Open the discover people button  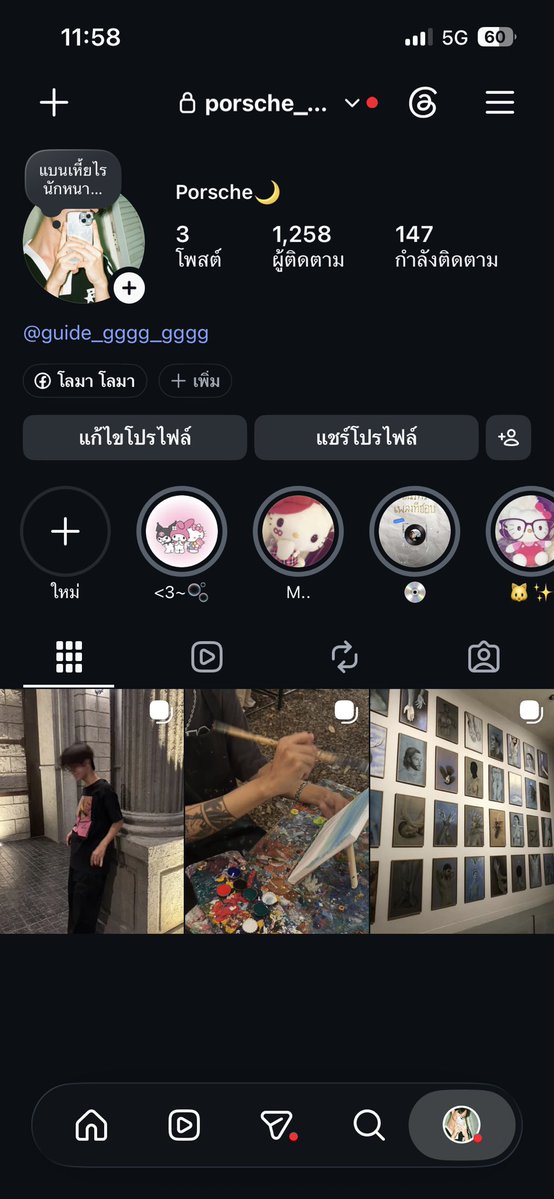[x=509, y=438]
